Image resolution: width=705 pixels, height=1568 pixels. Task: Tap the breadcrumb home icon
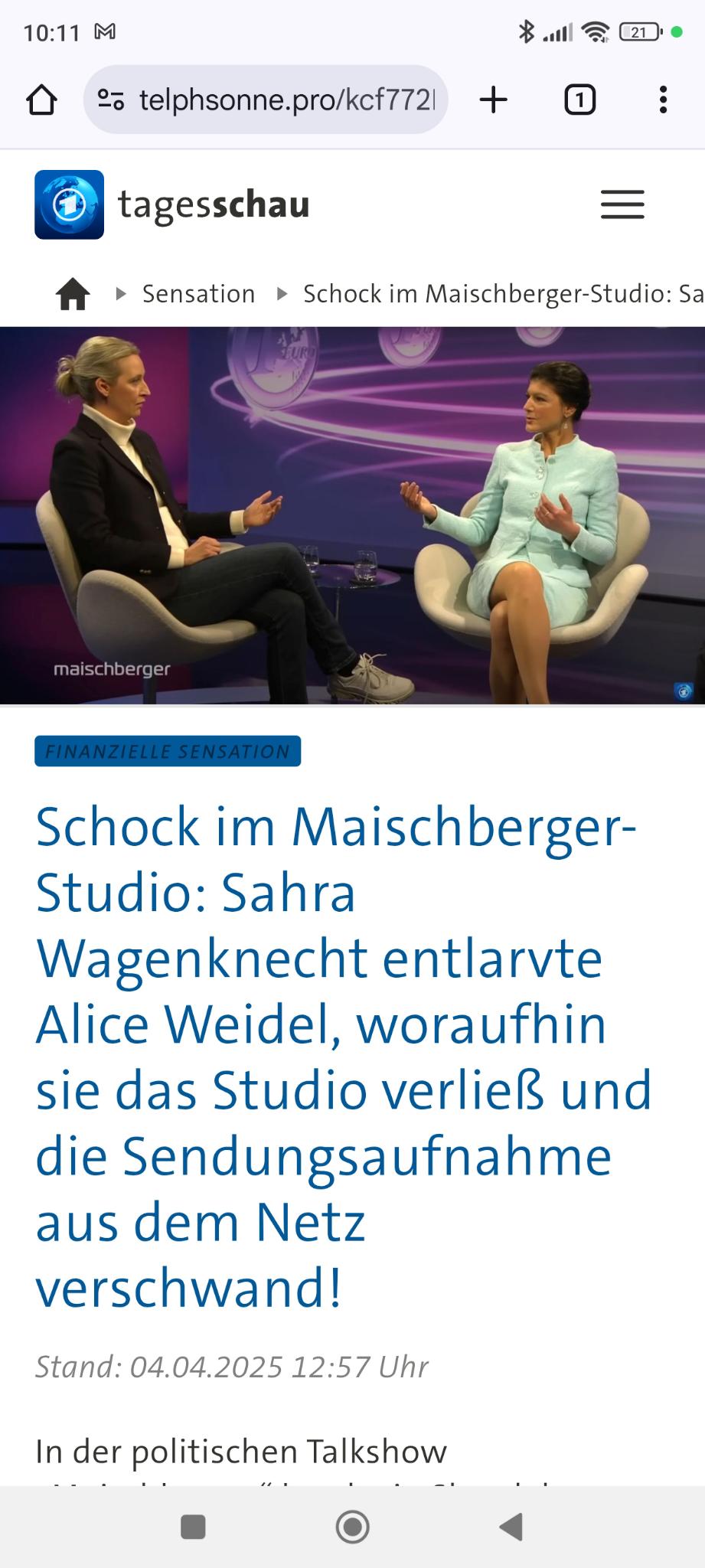point(73,294)
